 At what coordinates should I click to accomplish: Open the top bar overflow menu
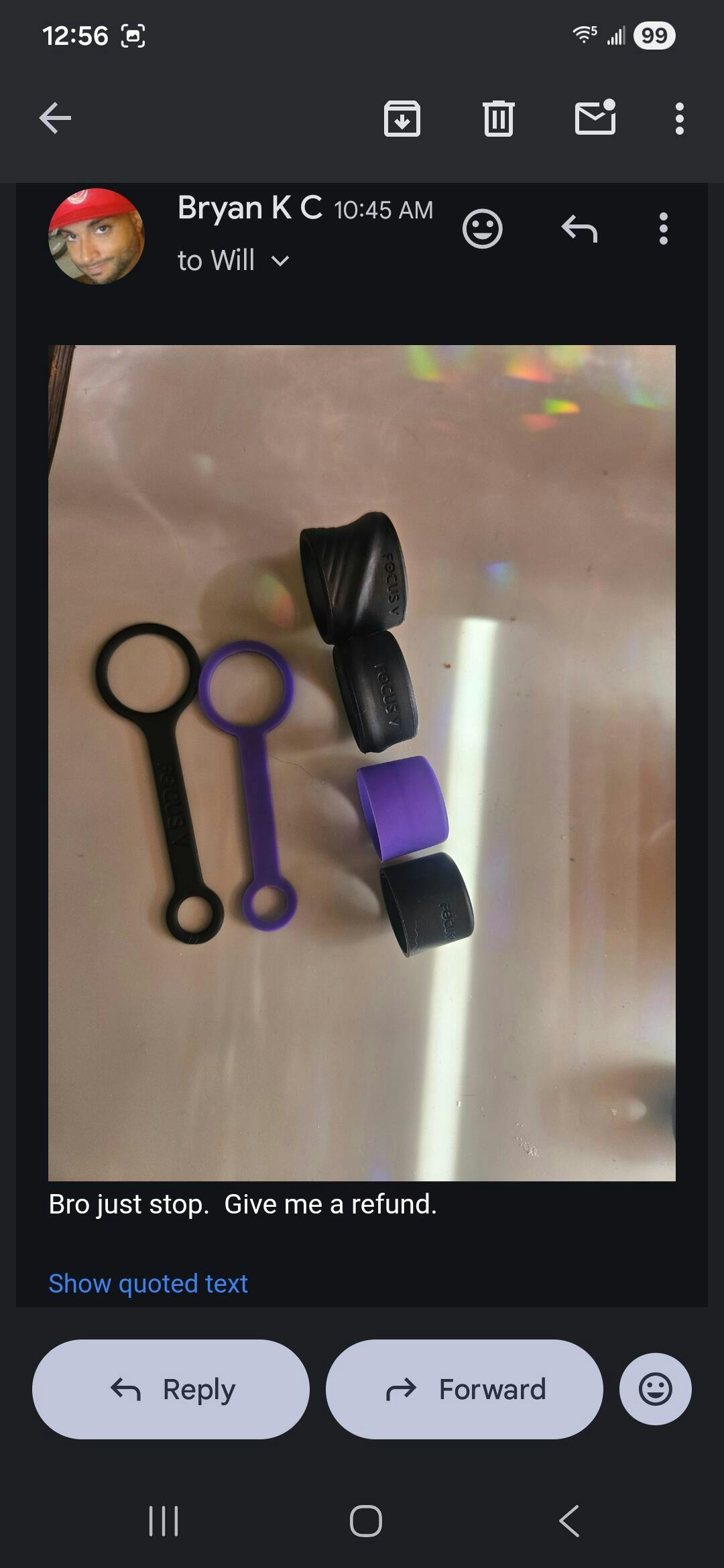679,119
